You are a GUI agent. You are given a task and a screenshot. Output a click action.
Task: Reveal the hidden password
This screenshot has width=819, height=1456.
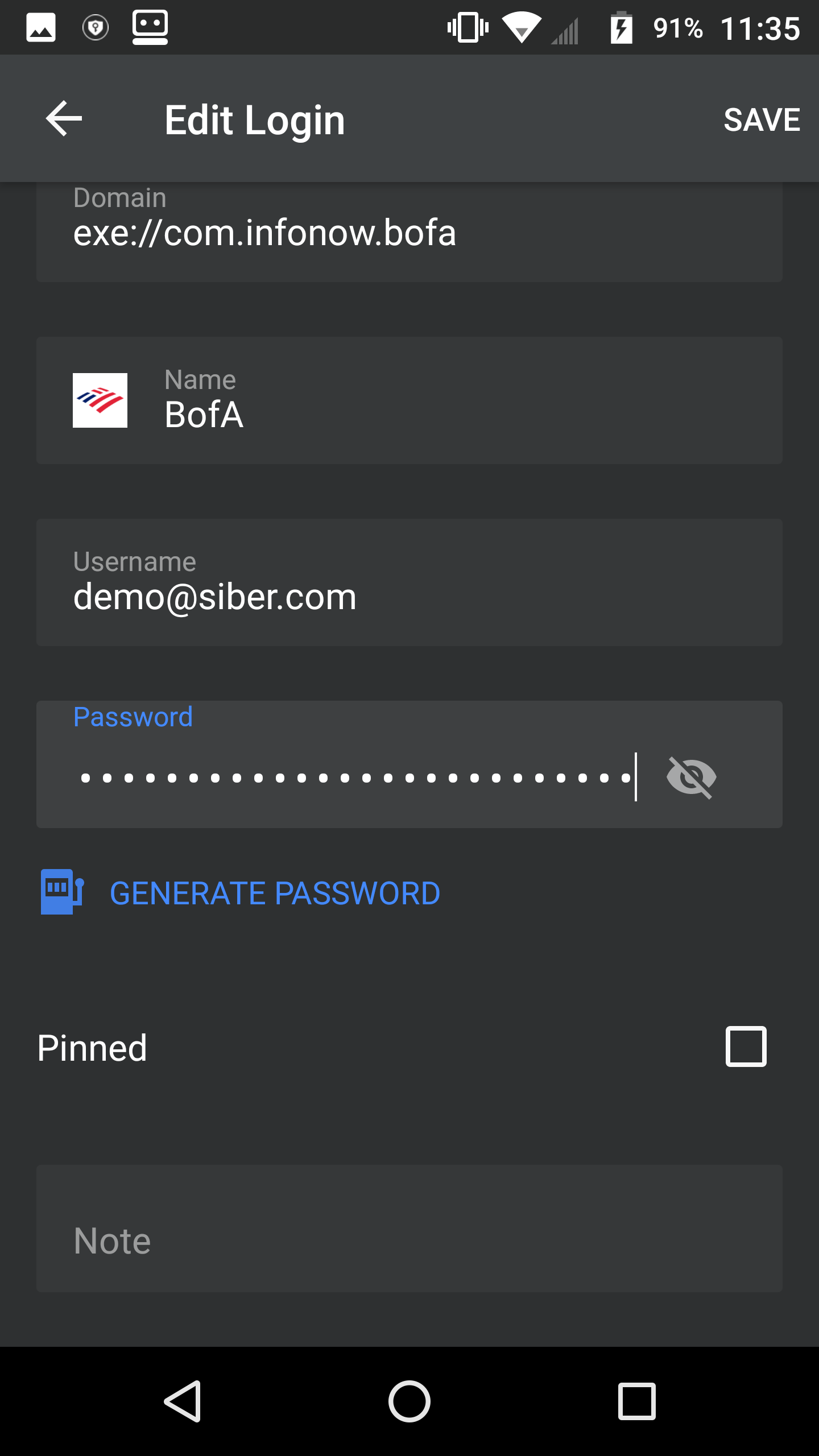(692, 777)
